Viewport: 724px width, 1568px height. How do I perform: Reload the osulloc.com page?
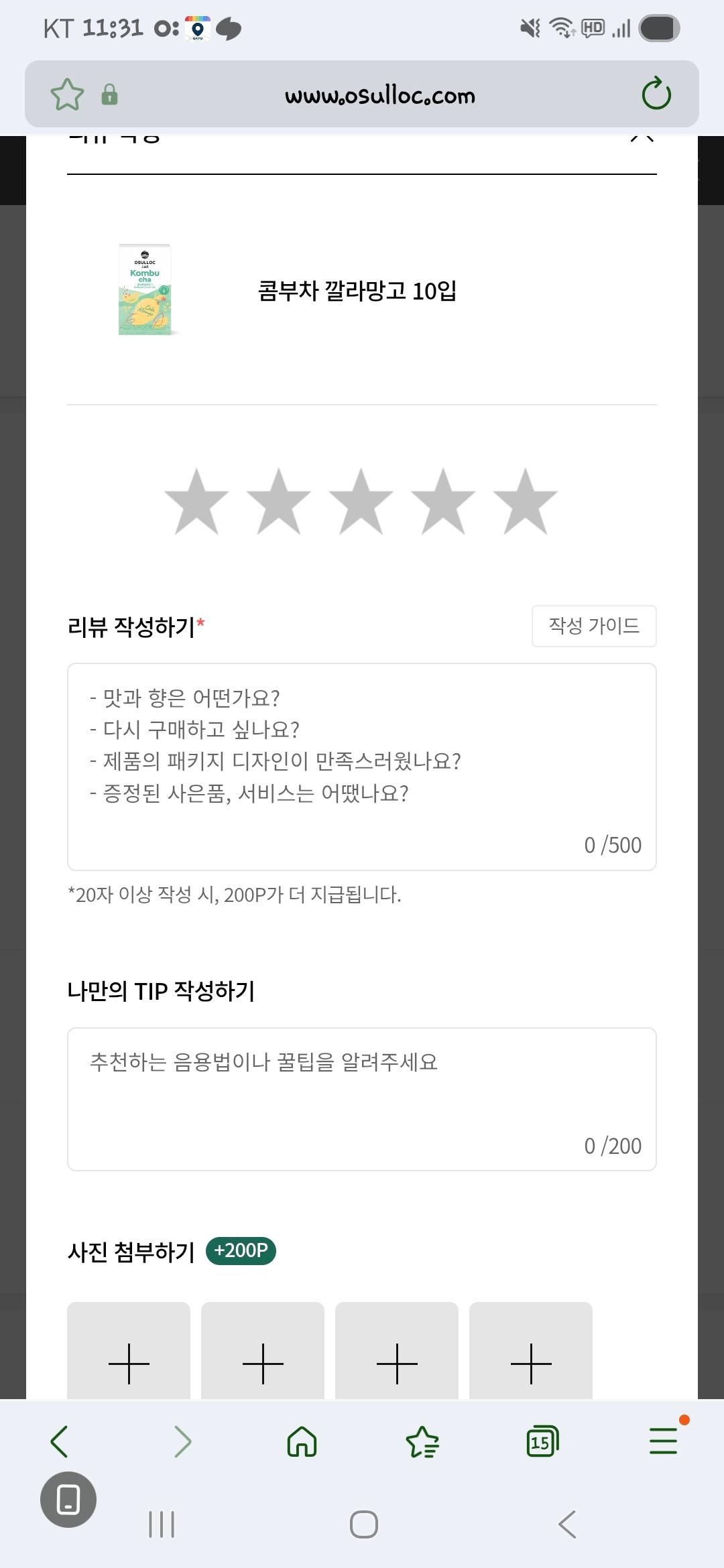pyautogui.click(x=656, y=94)
